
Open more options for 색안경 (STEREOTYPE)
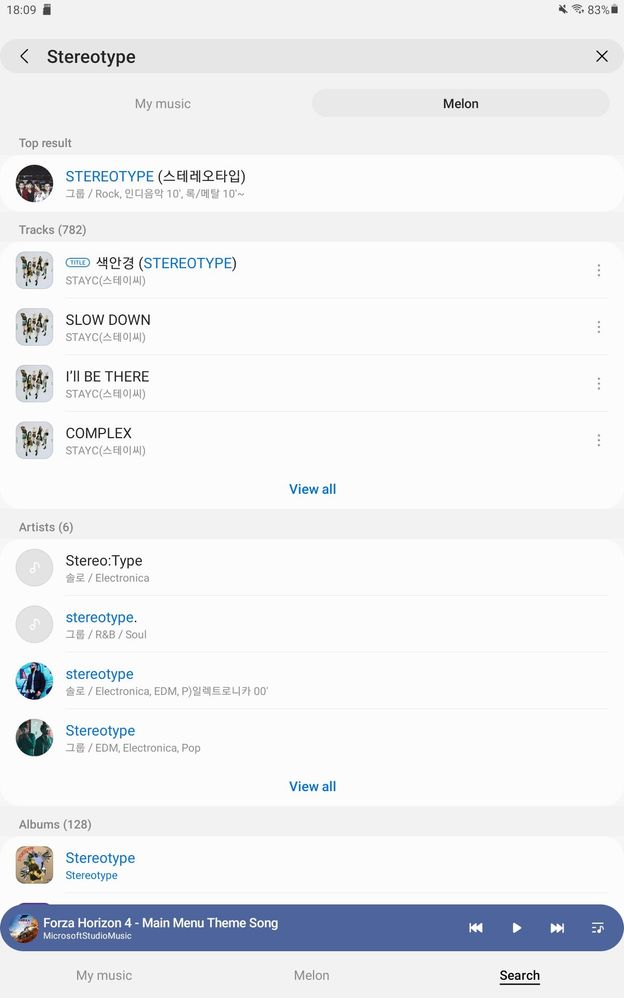[598, 270]
